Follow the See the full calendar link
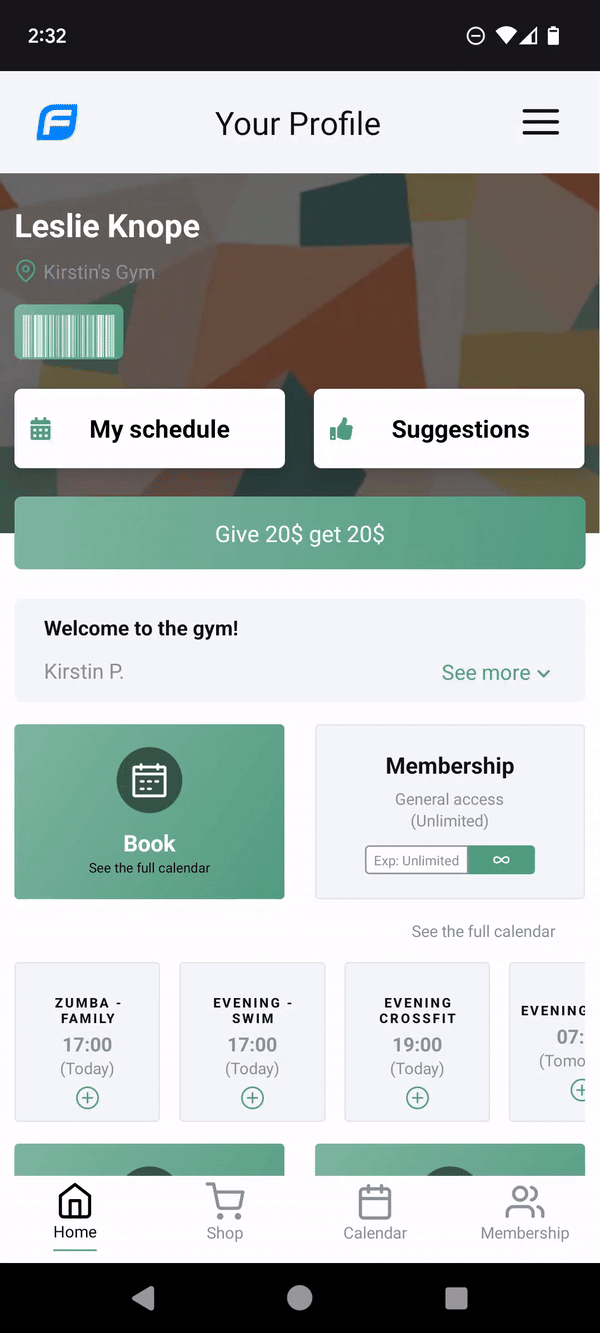The image size is (600, 1333). 483,931
